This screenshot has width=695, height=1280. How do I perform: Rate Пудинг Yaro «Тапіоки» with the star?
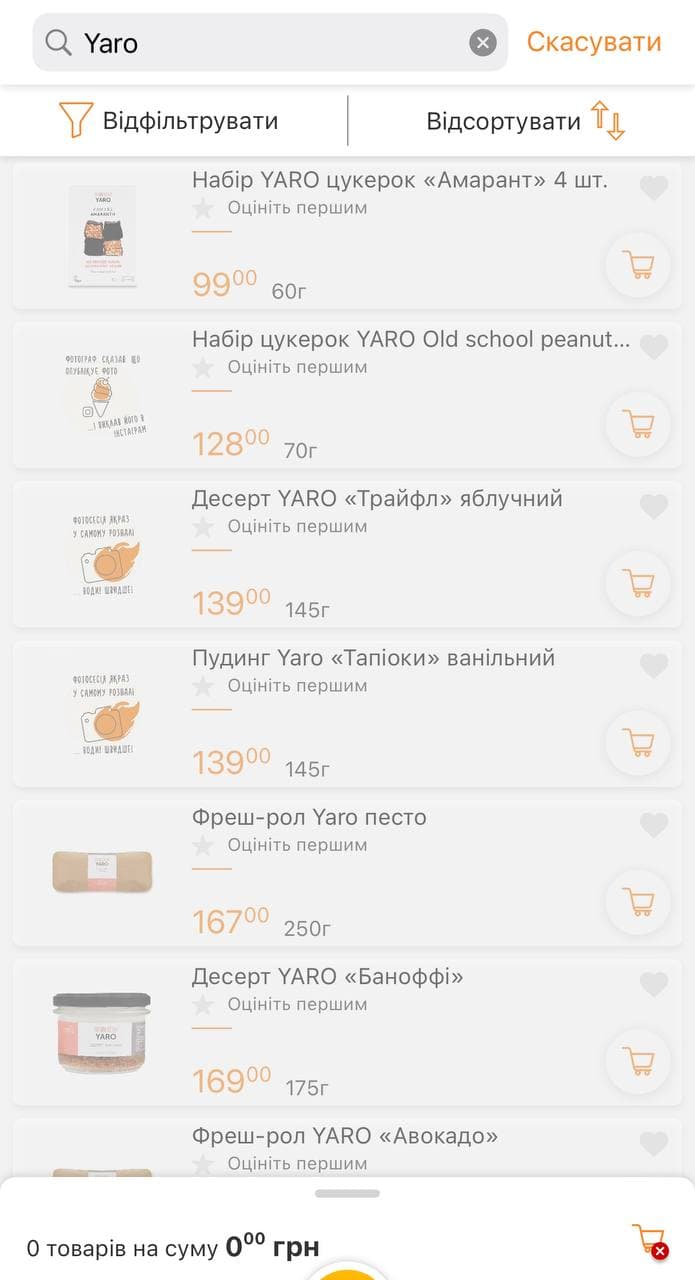[x=203, y=686]
